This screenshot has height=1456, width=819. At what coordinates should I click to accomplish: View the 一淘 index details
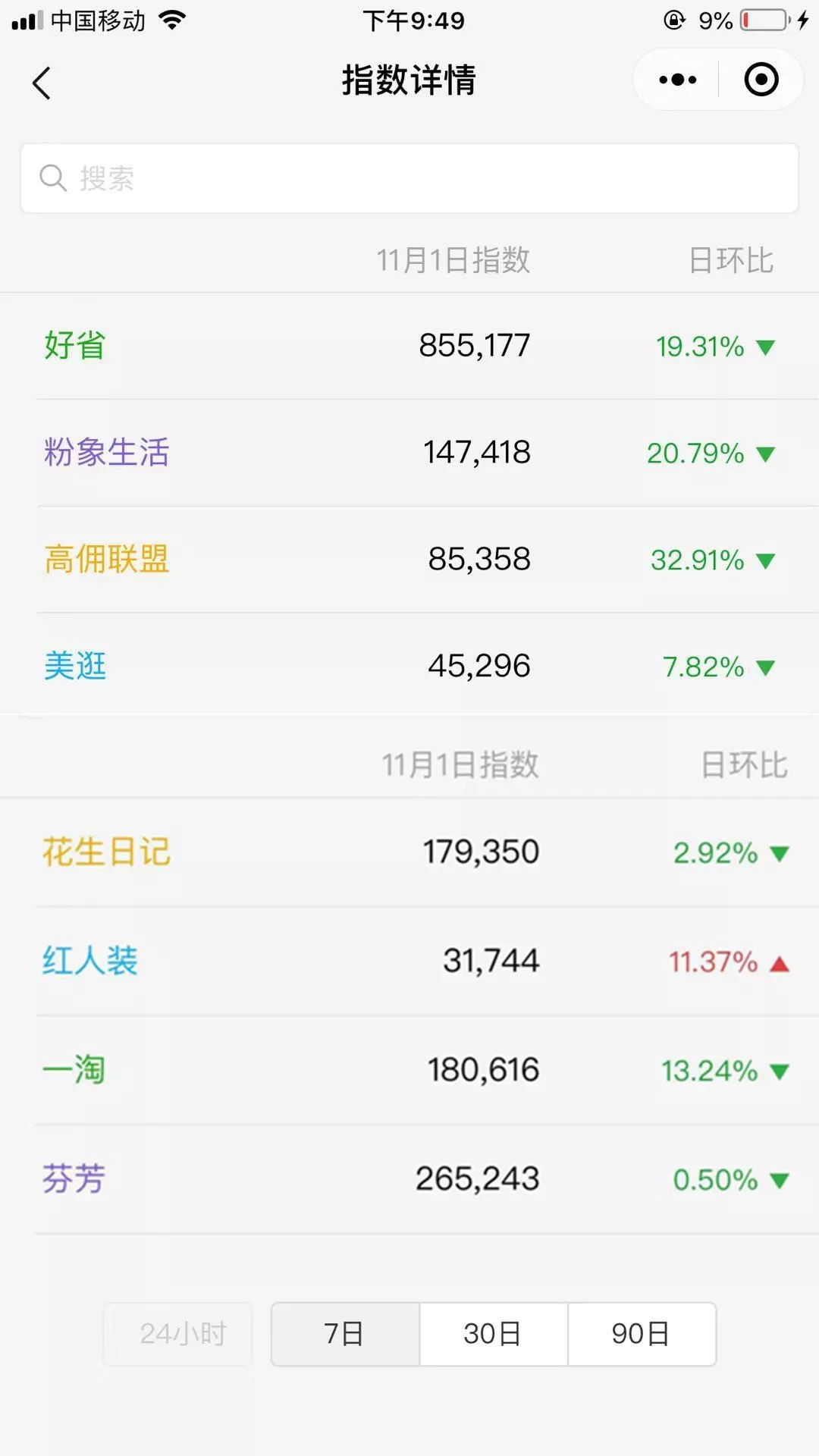click(409, 1070)
